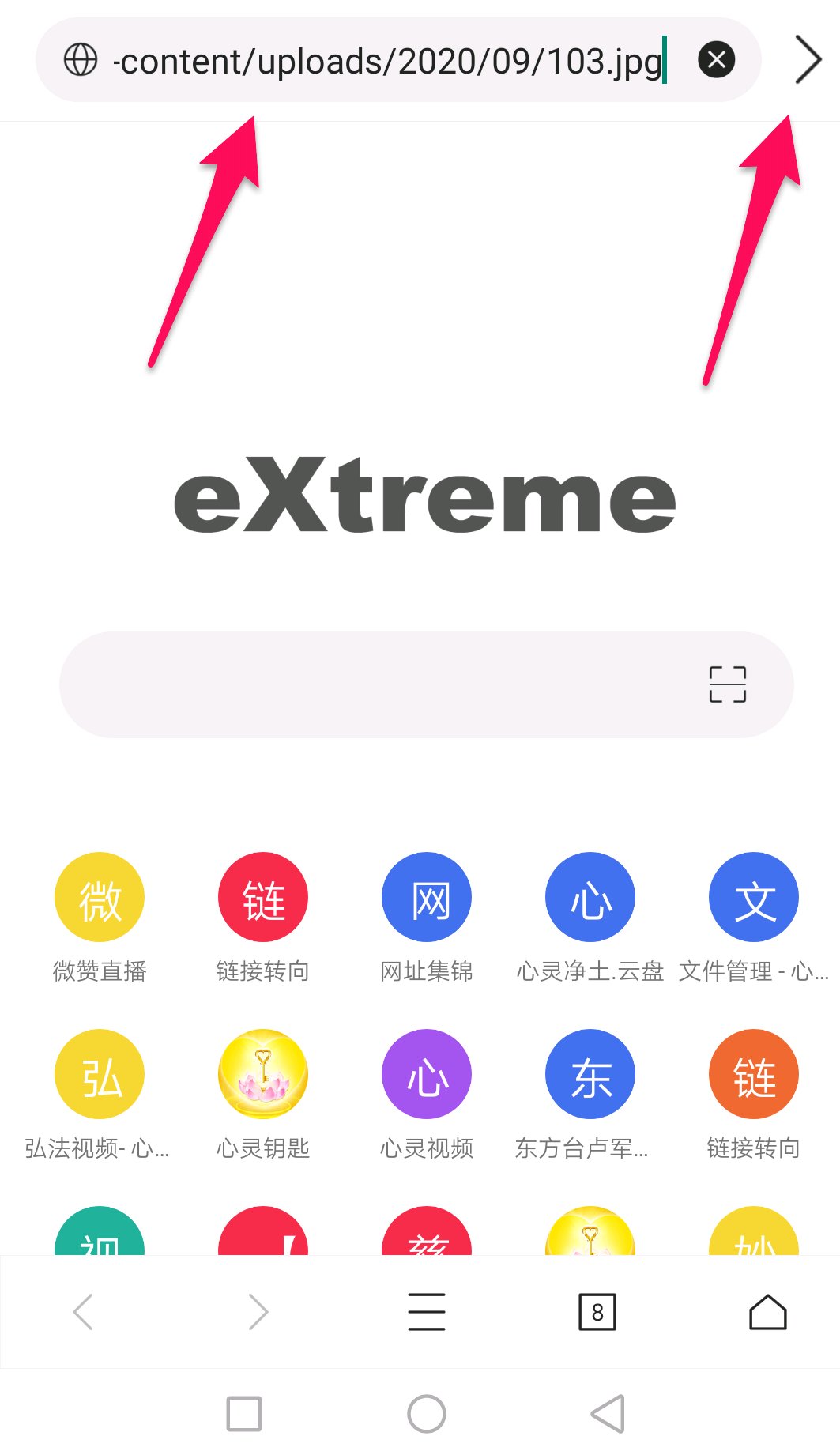Open 文件管理 shortcut
This screenshot has width=840, height=1455.
coord(754,897)
